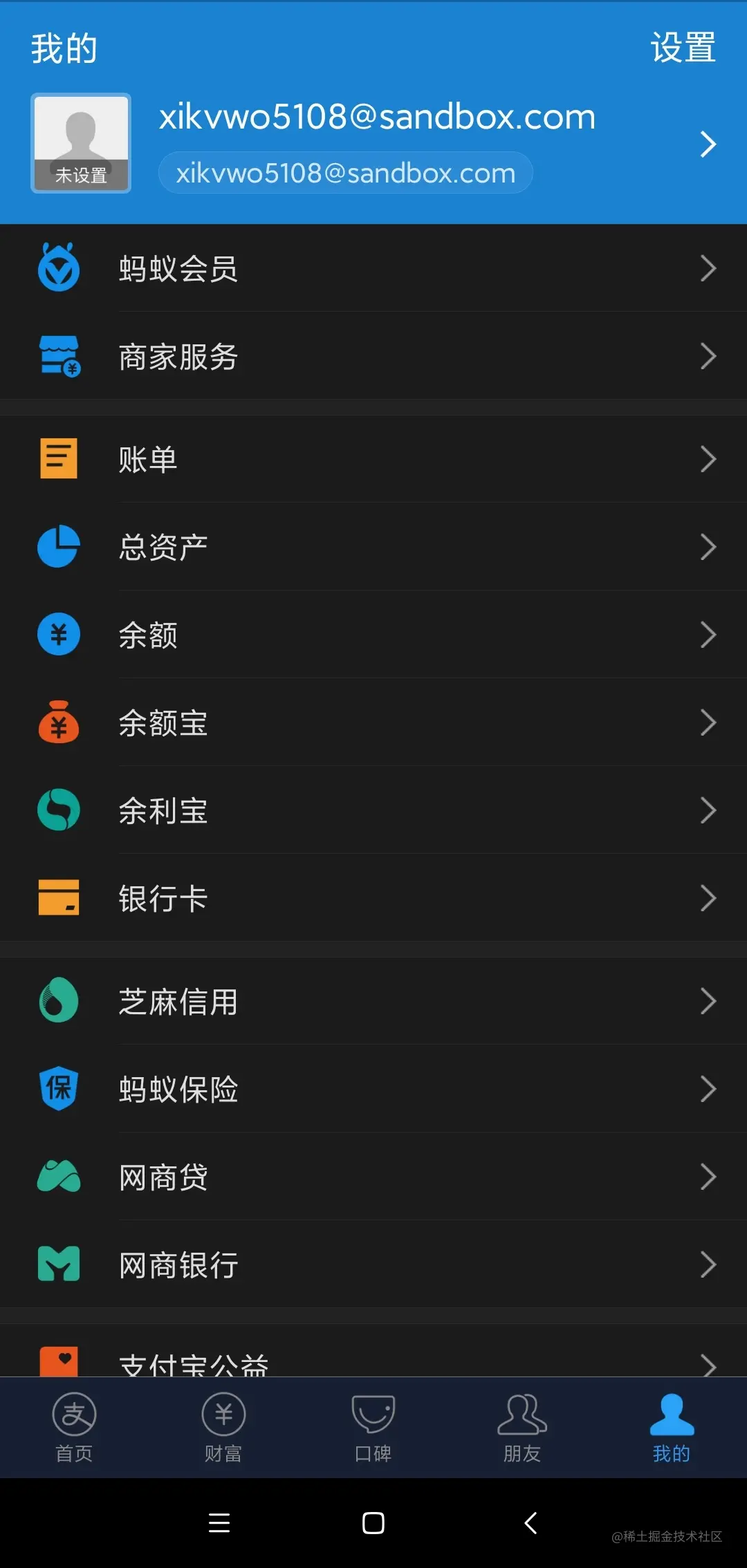Tap the system home button
This screenshot has height=1568, width=747.
point(373,1523)
